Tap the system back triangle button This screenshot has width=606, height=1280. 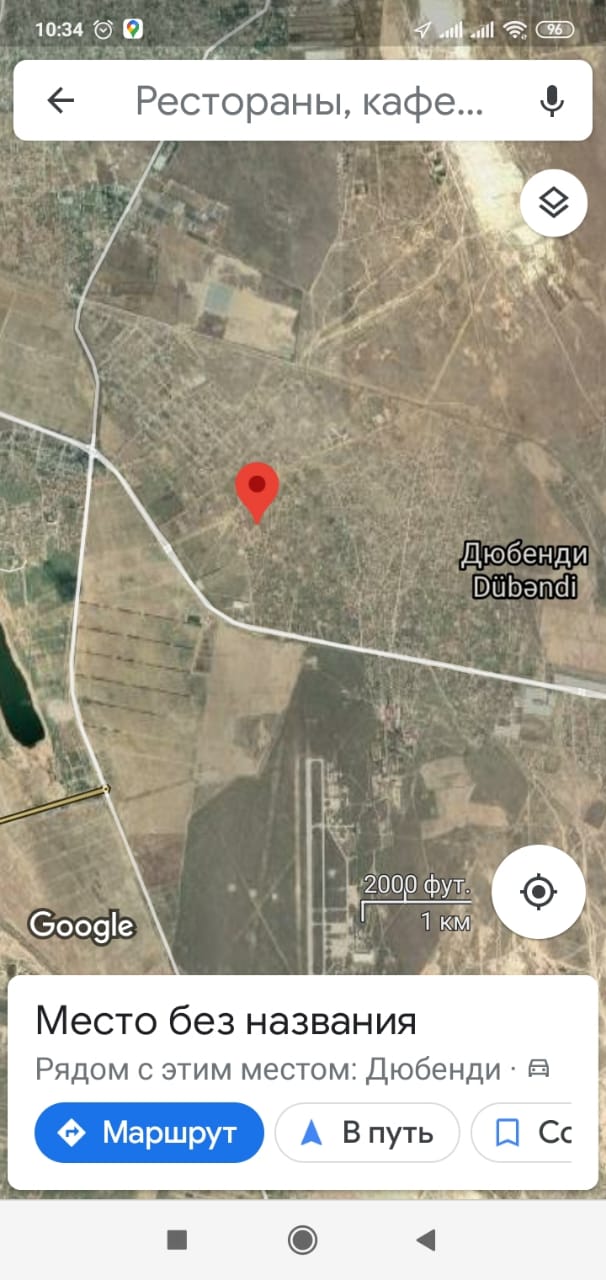point(426,1240)
